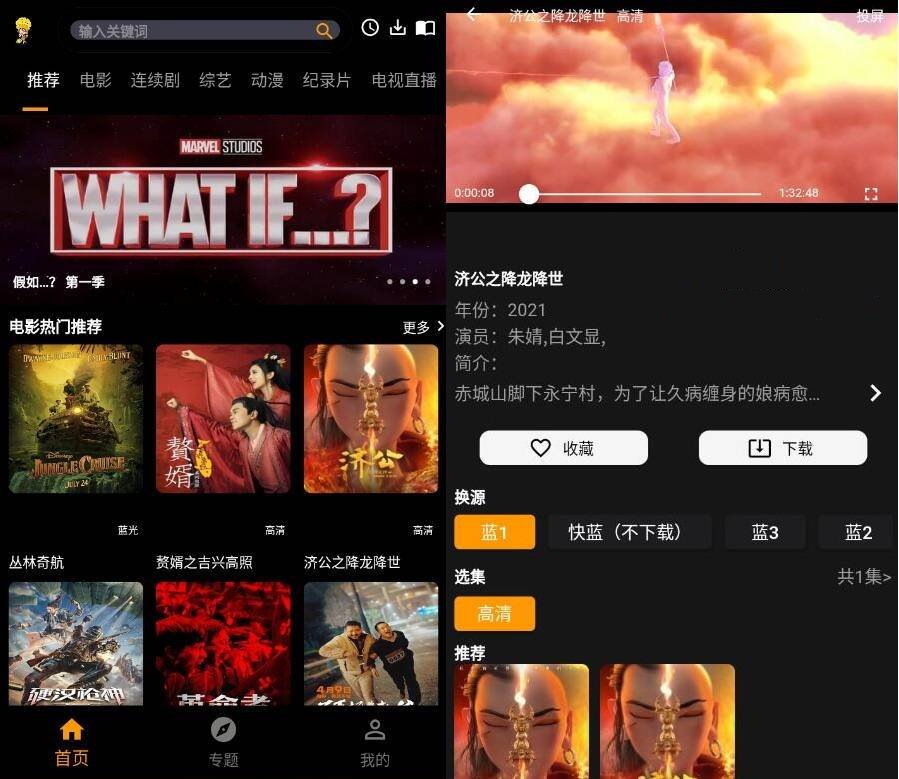Open the 赘婿之吉兴高照 movie card

(x=223, y=419)
